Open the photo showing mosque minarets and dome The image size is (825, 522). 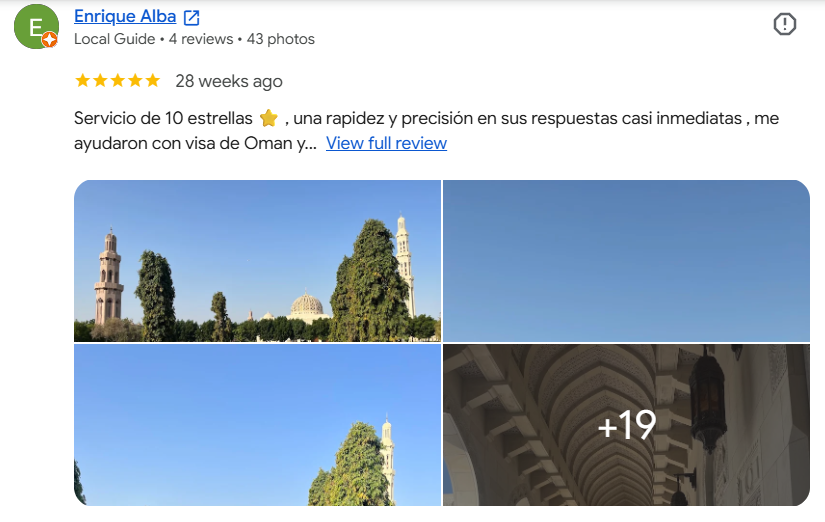257,261
